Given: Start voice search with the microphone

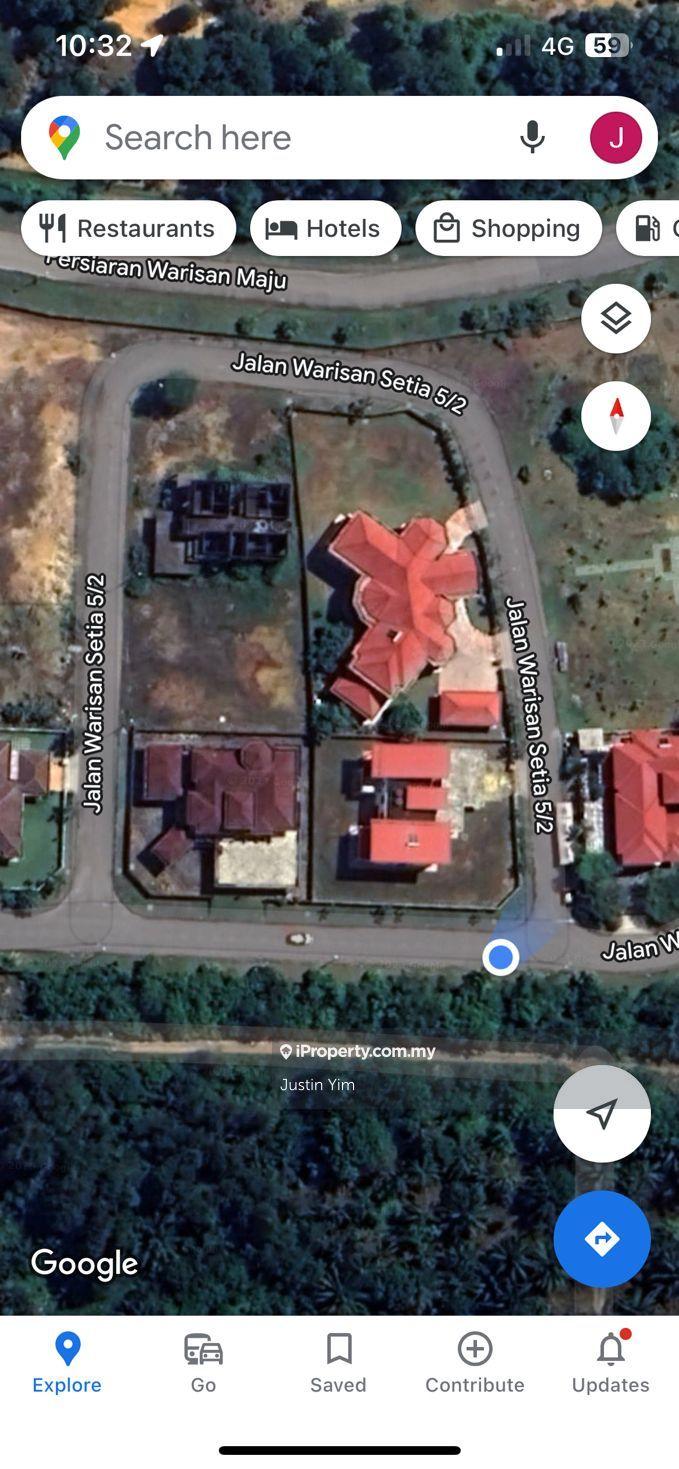Looking at the screenshot, I should [532, 137].
